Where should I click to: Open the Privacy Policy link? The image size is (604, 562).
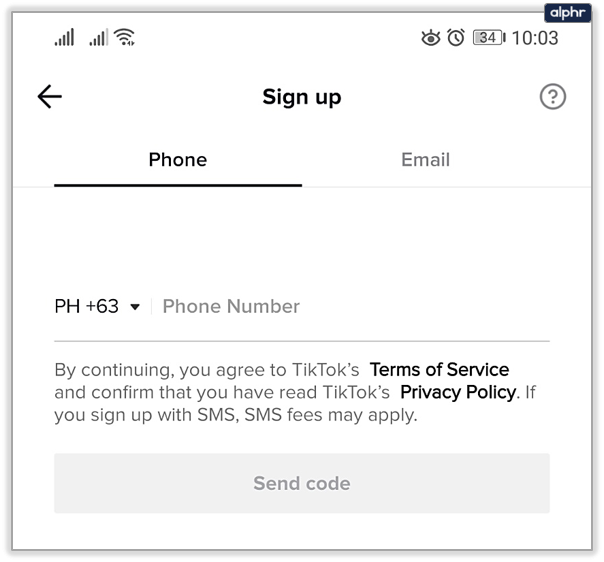(x=458, y=392)
